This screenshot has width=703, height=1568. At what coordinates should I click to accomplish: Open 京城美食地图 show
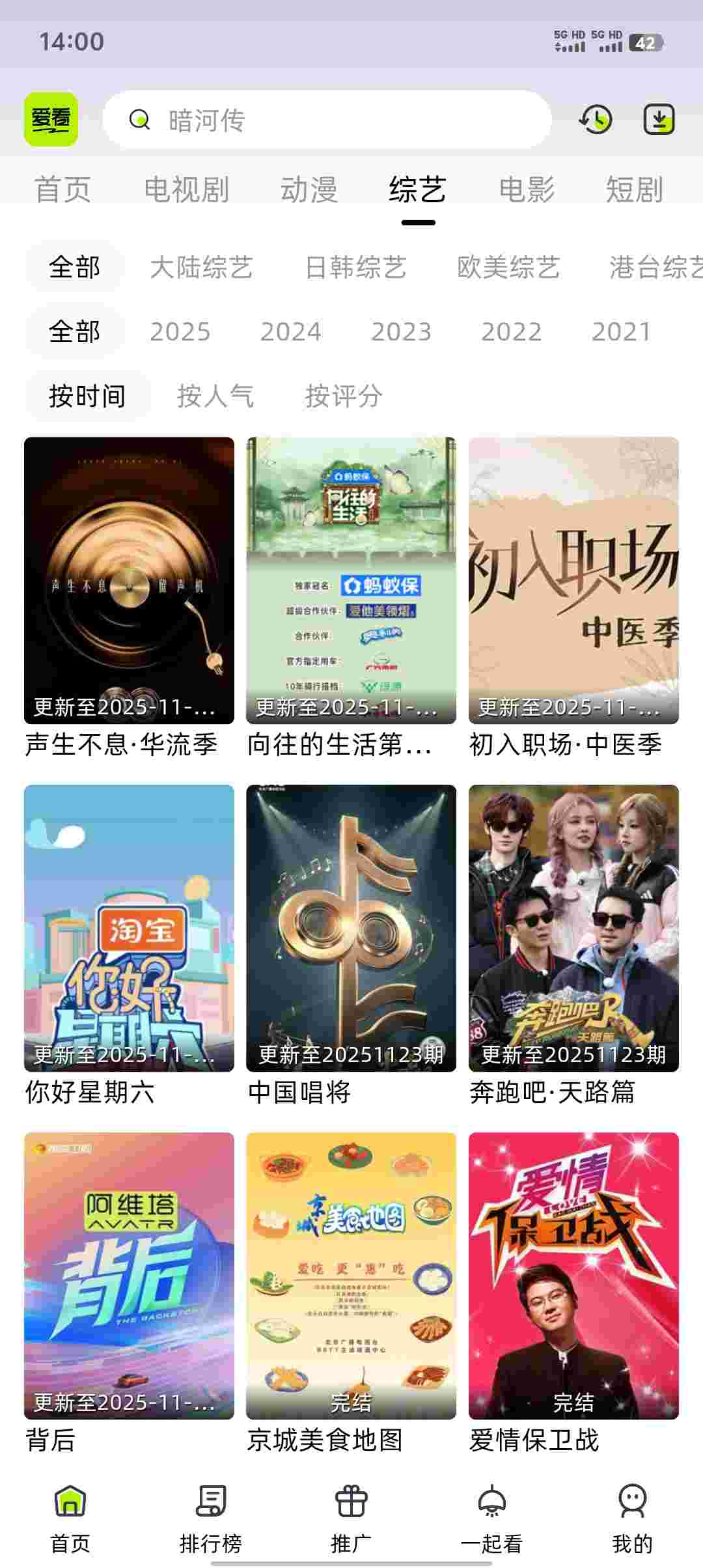tap(351, 1275)
